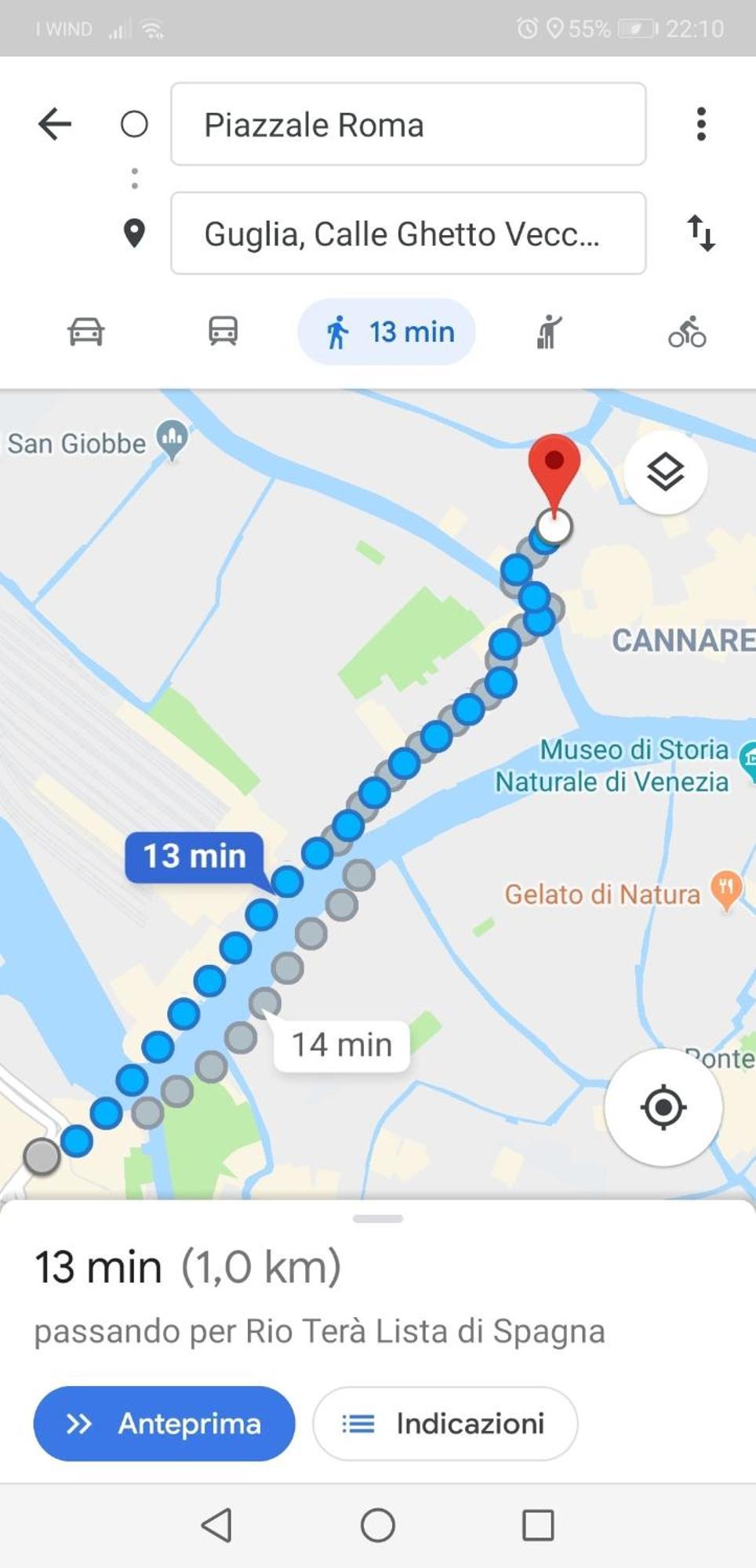Center map on my location
The width and height of the screenshot is (756, 1568).
coord(663,1107)
